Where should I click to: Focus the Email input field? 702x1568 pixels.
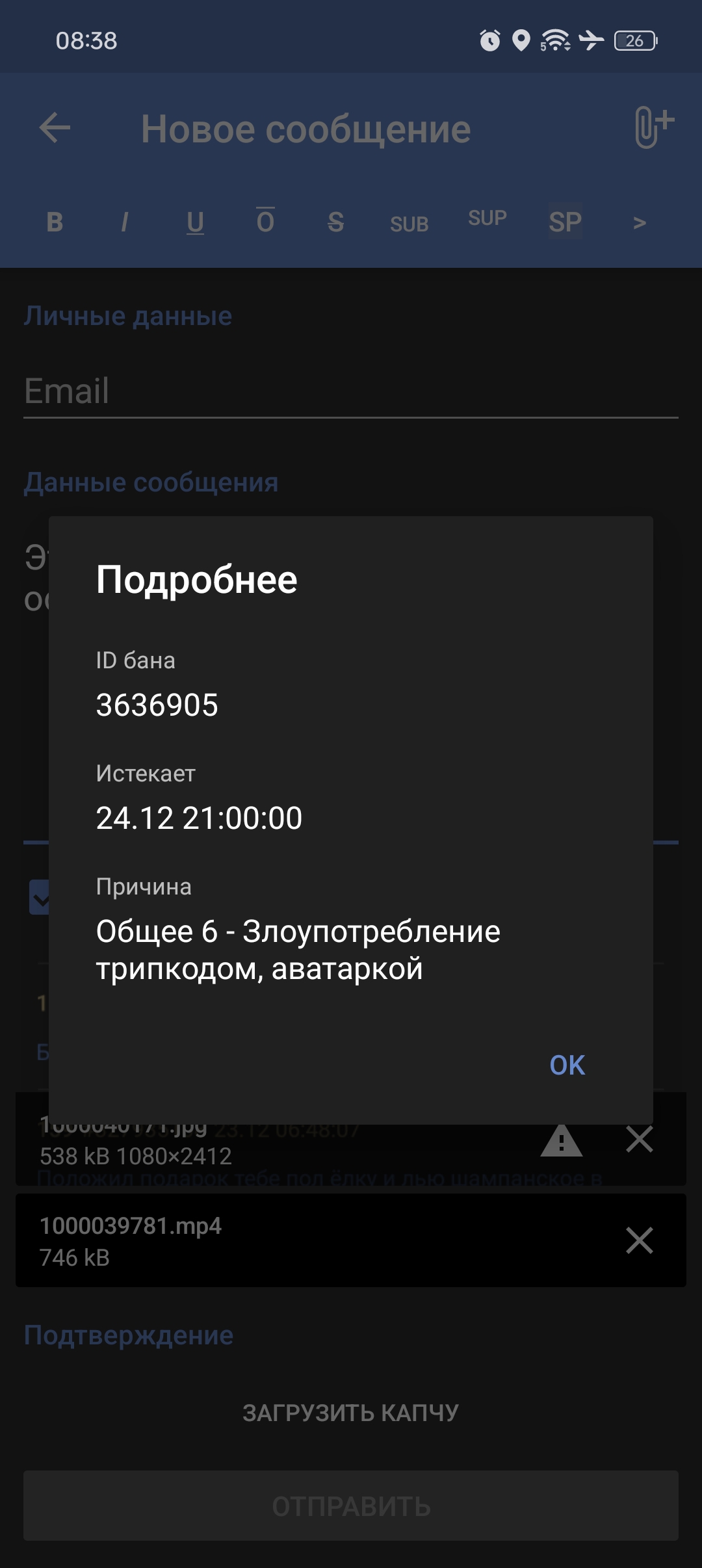click(x=351, y=391)
